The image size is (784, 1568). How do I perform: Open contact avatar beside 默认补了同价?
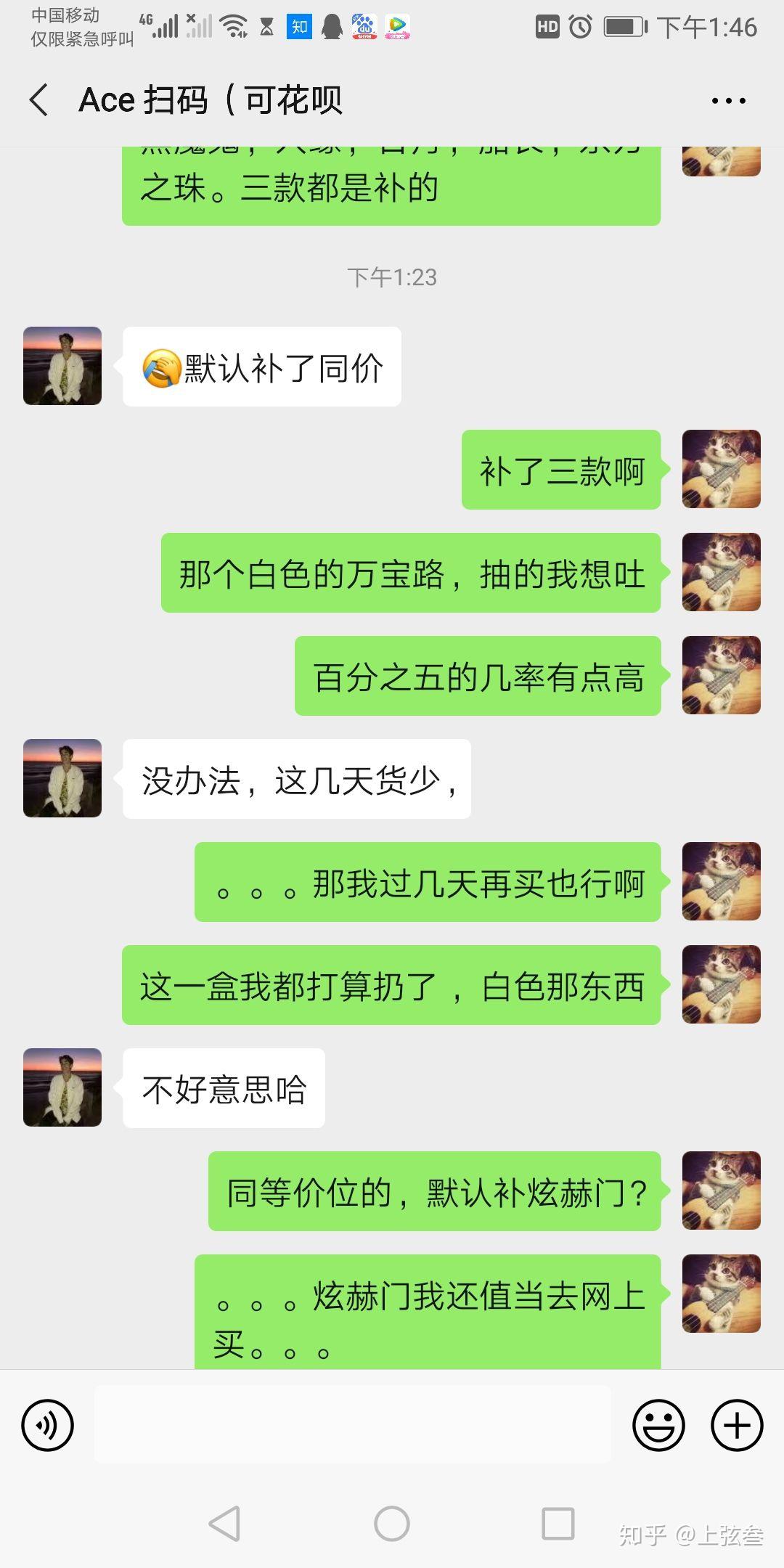(62, 366)
